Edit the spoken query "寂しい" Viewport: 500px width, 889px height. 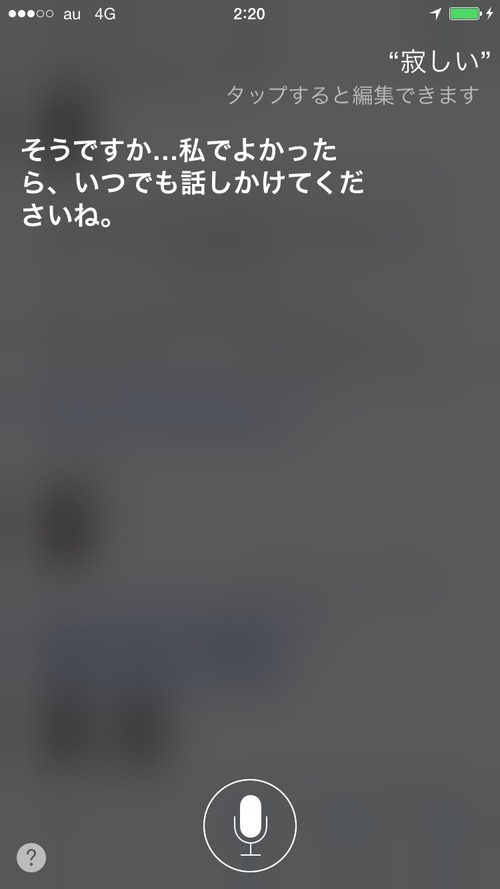pos(439,63)
